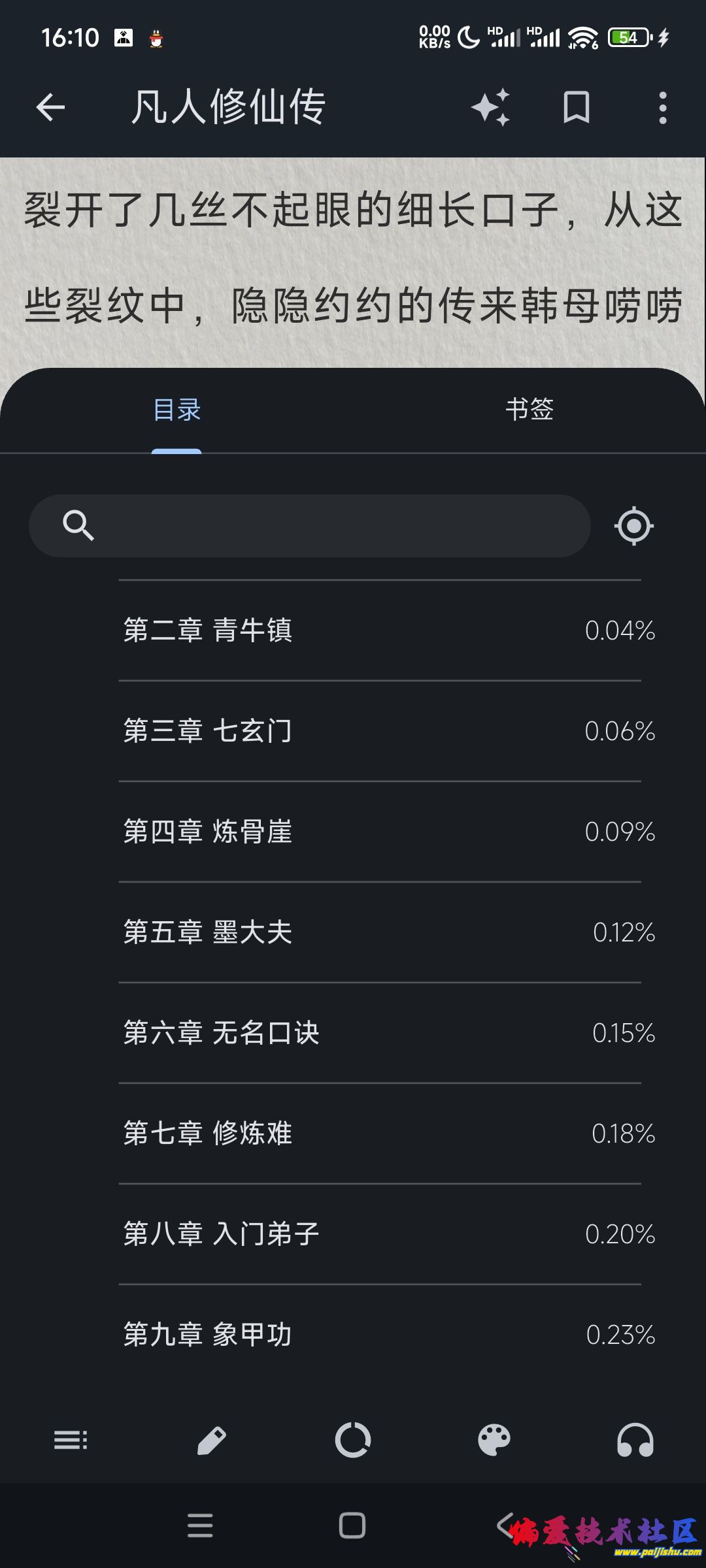Open chapter 第七章 修炼难

(379, 1134)
